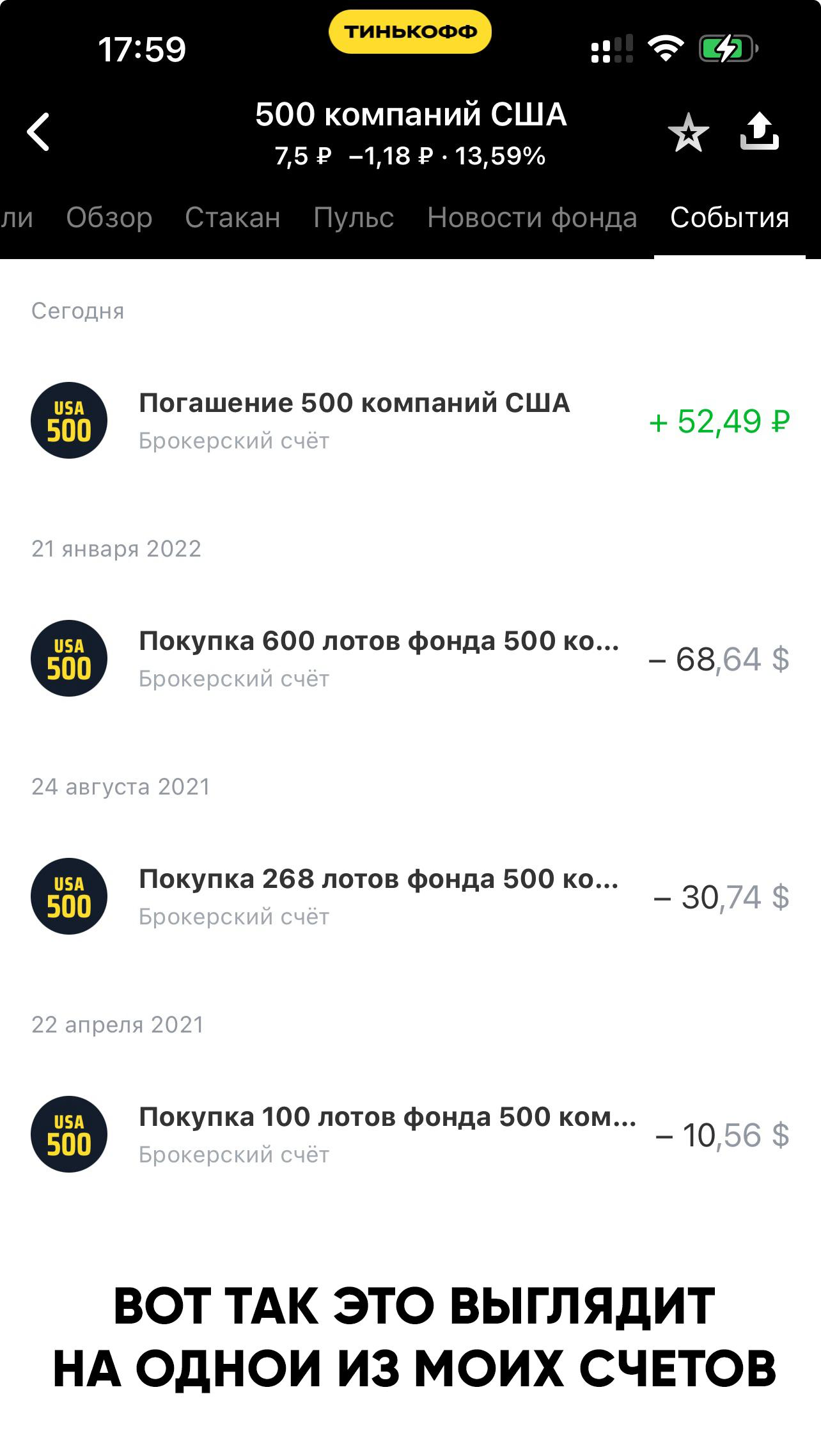Image resolution: width=821 pixels, height=1456 pixels.
Task: Switch to the Пульс tab
Action: 354,218
